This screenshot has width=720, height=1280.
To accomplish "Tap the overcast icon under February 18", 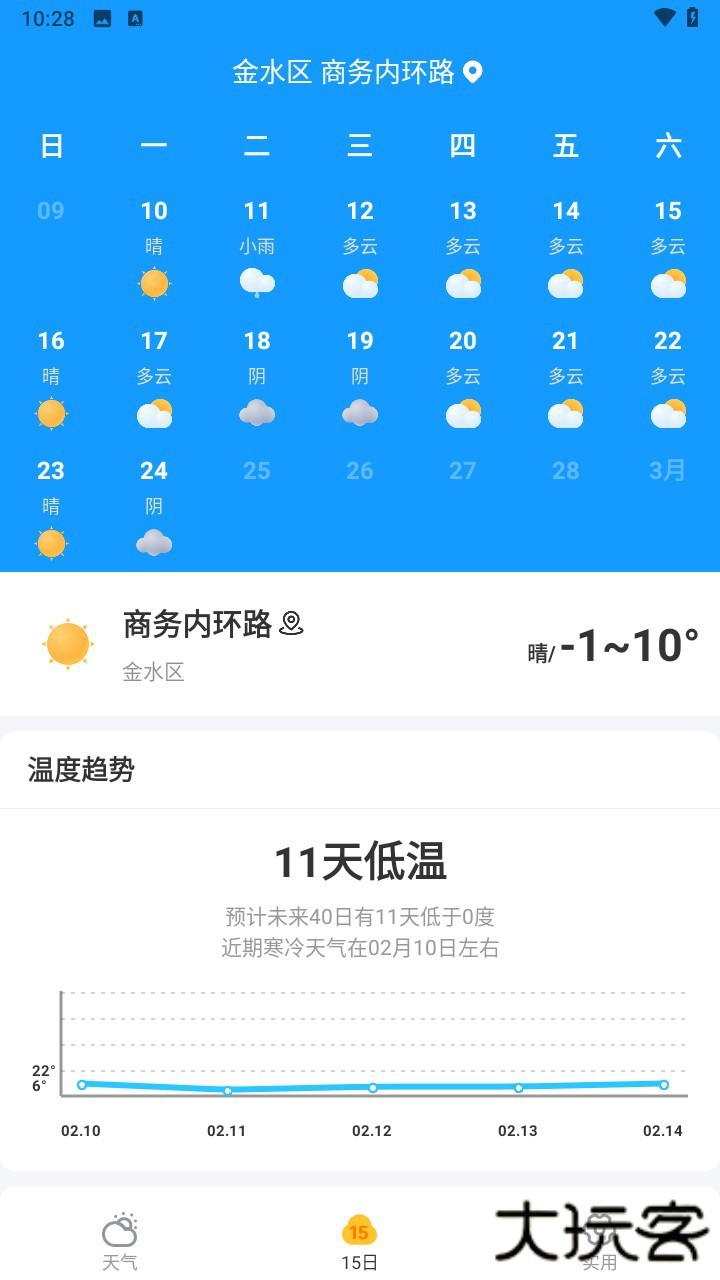I will click(x=257, y=414).
